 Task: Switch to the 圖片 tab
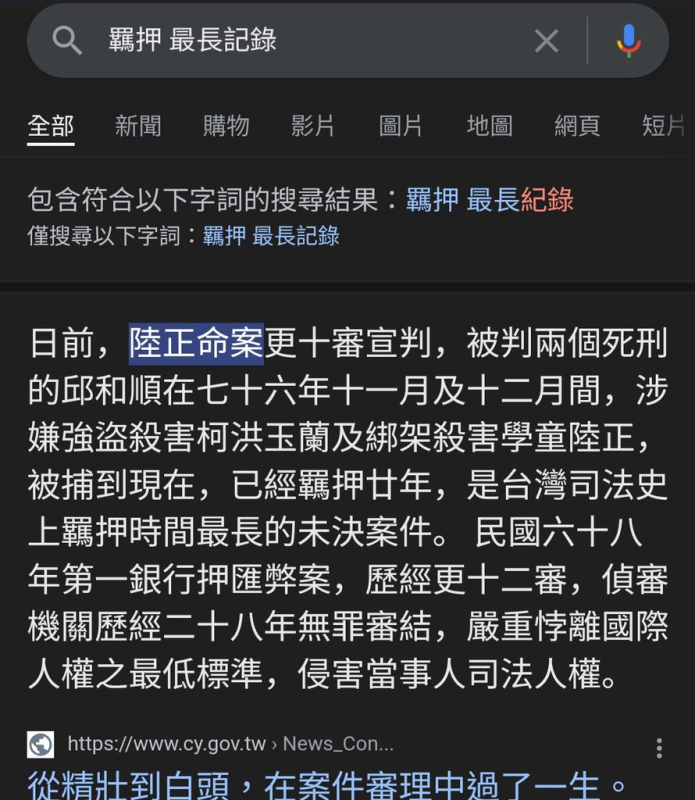pyautogui.click(x=401, y=126)
